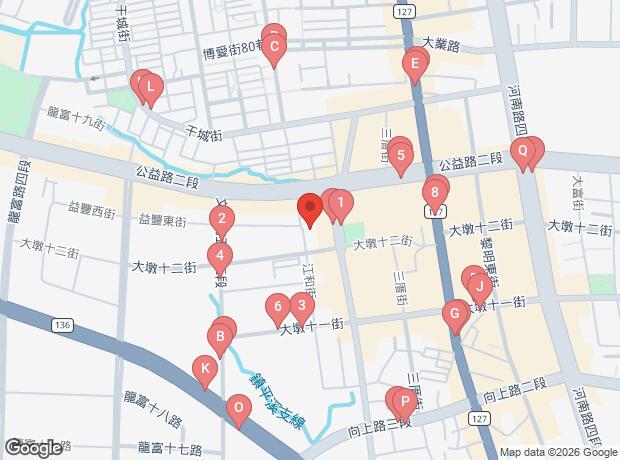Tap map marker 6
Viewport: 620px width, 460px height.
tap(278, 306)
